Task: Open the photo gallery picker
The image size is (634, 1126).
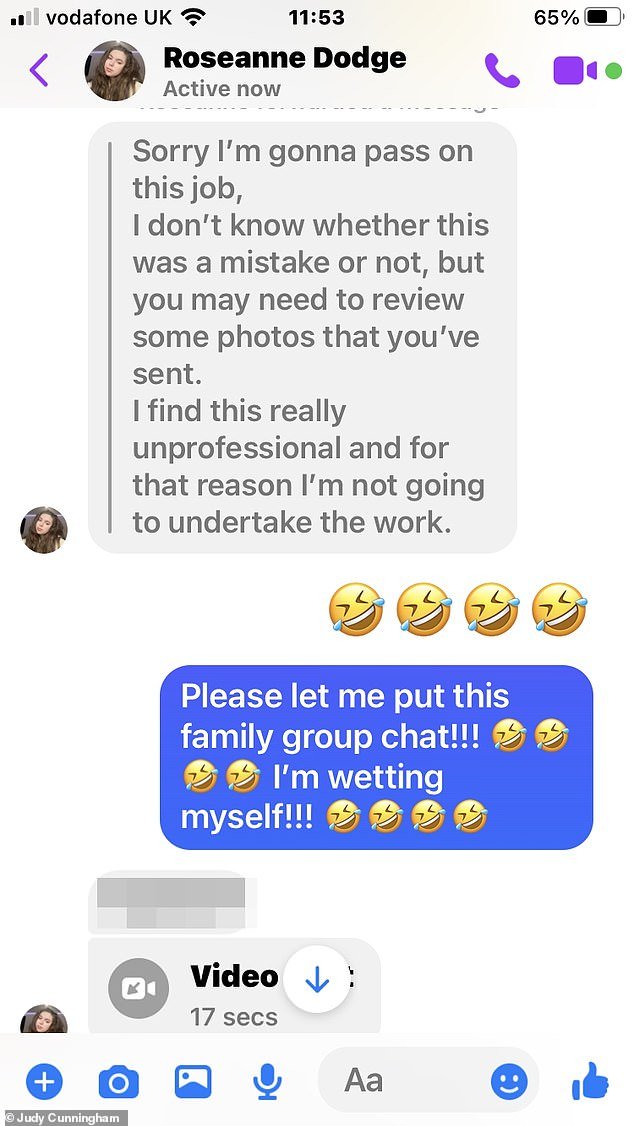Action: pos(193,1081)
